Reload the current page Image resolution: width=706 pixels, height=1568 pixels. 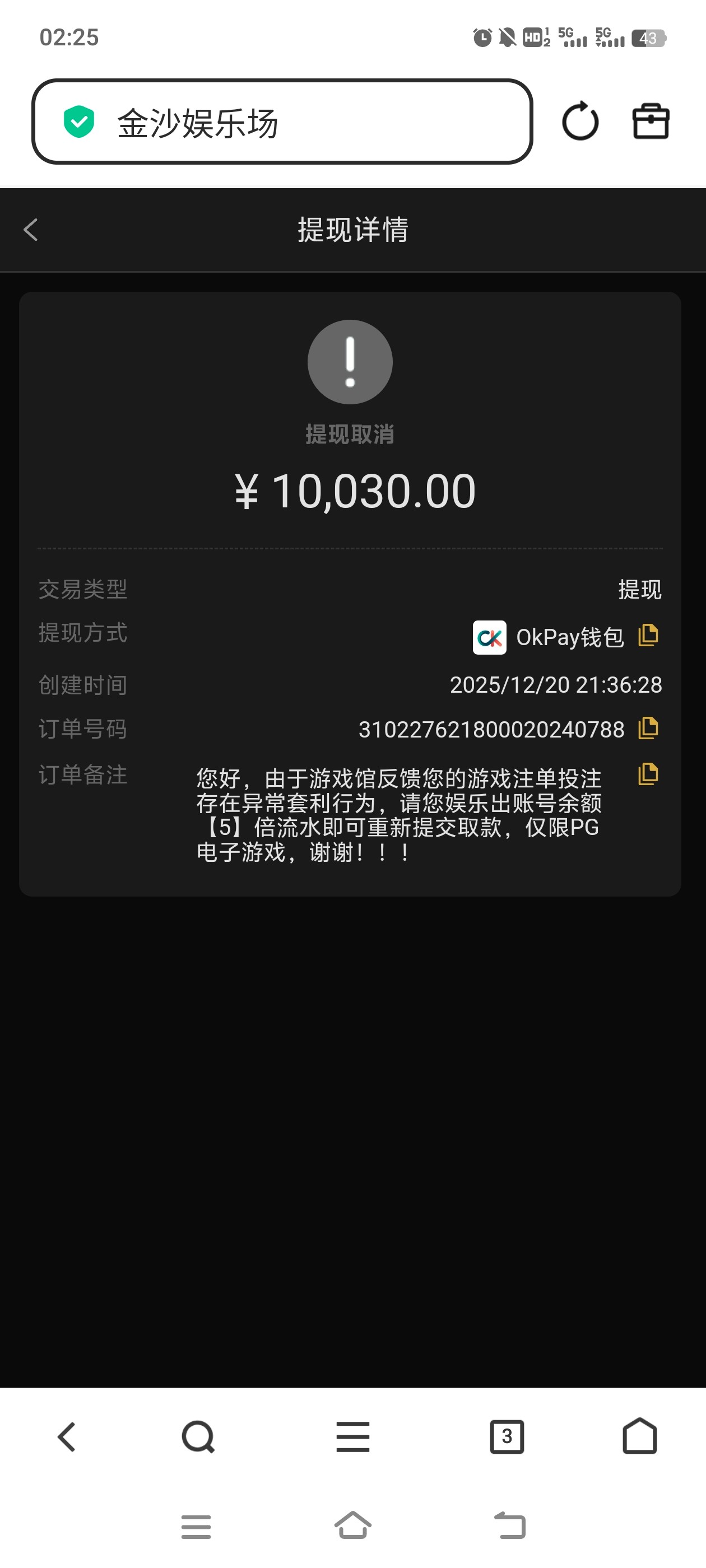tap(580, 121)
